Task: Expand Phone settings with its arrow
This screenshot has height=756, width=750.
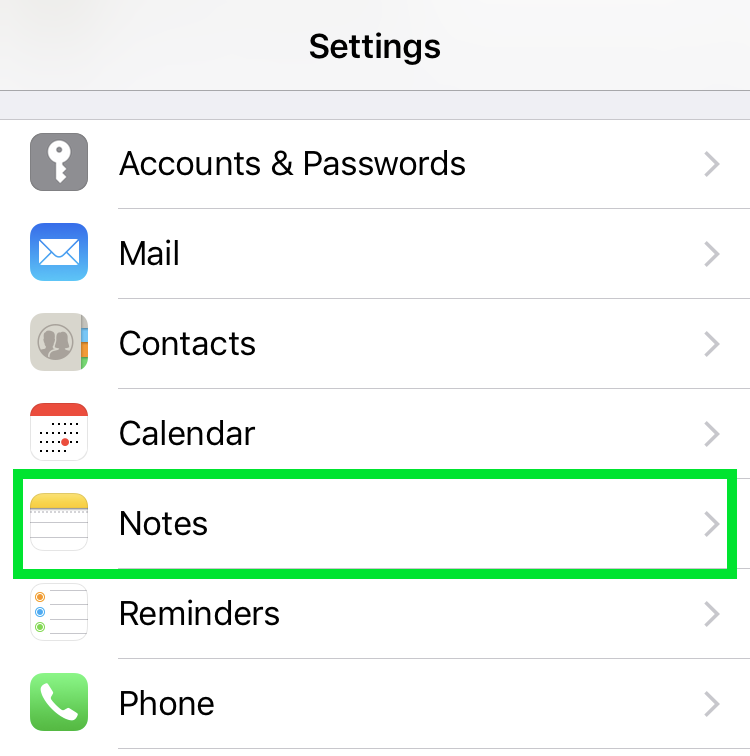Action: pos(711,704)
